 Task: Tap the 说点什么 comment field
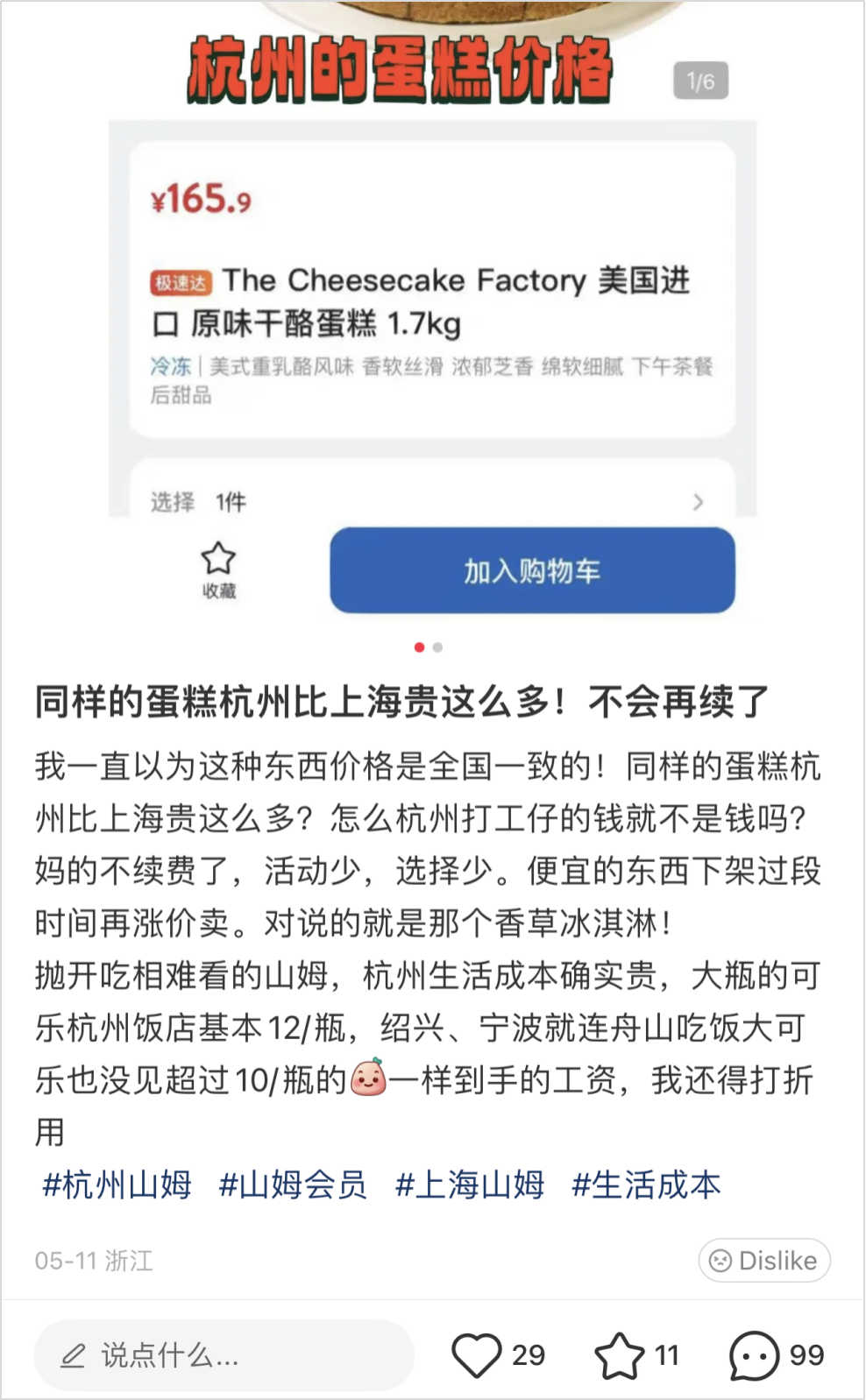[224, 1355]
